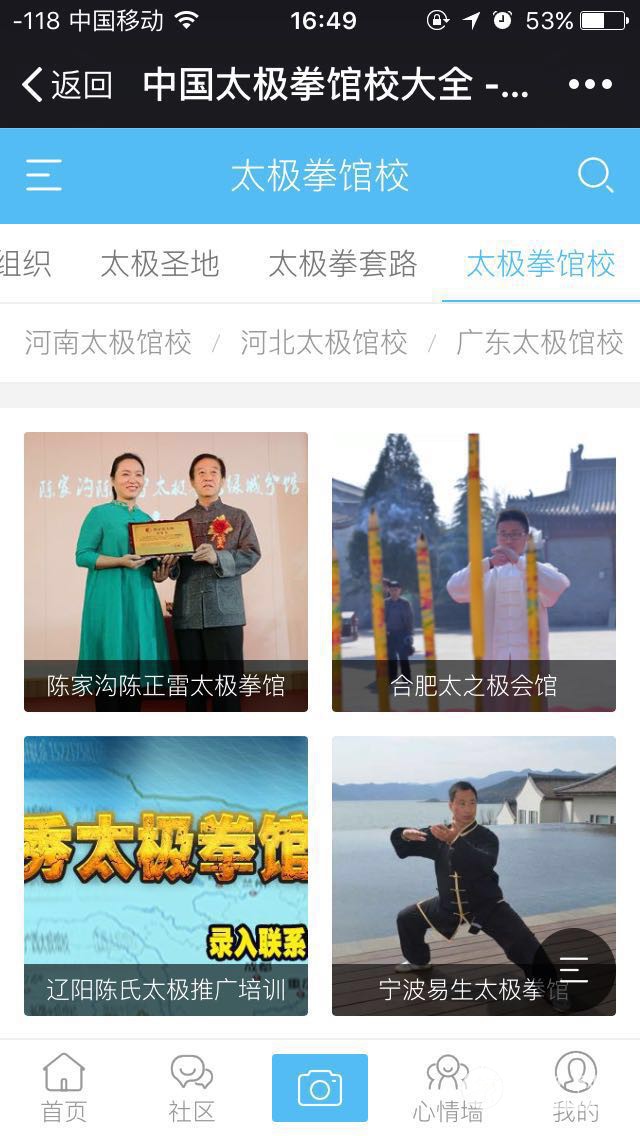Open the 合肥太之极会馆 card
Screen dimensions: 640x1136
point(474,571)
